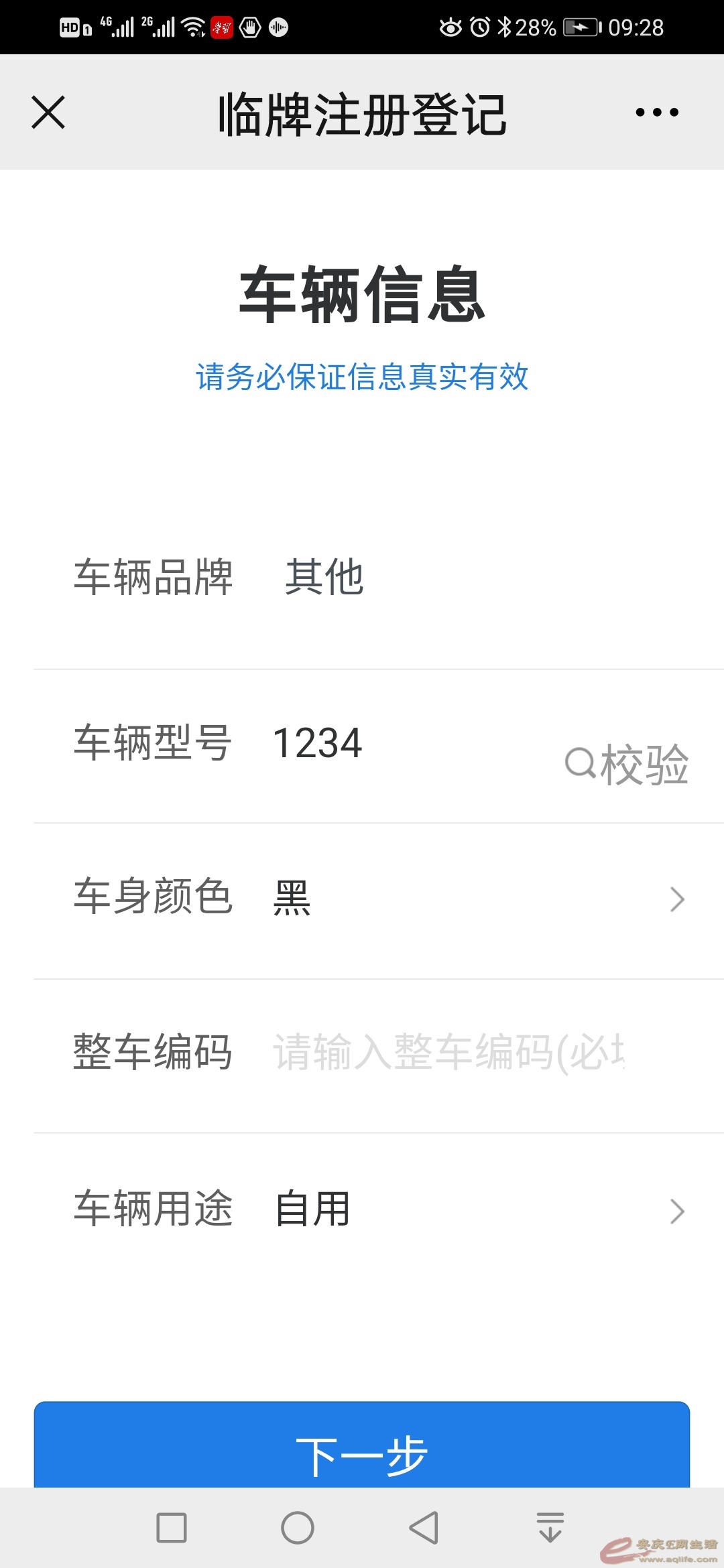This screenshot has width=724, height=1568.
Task: Open the 车身颜色 picker
Action: click(x=469, y=899)
